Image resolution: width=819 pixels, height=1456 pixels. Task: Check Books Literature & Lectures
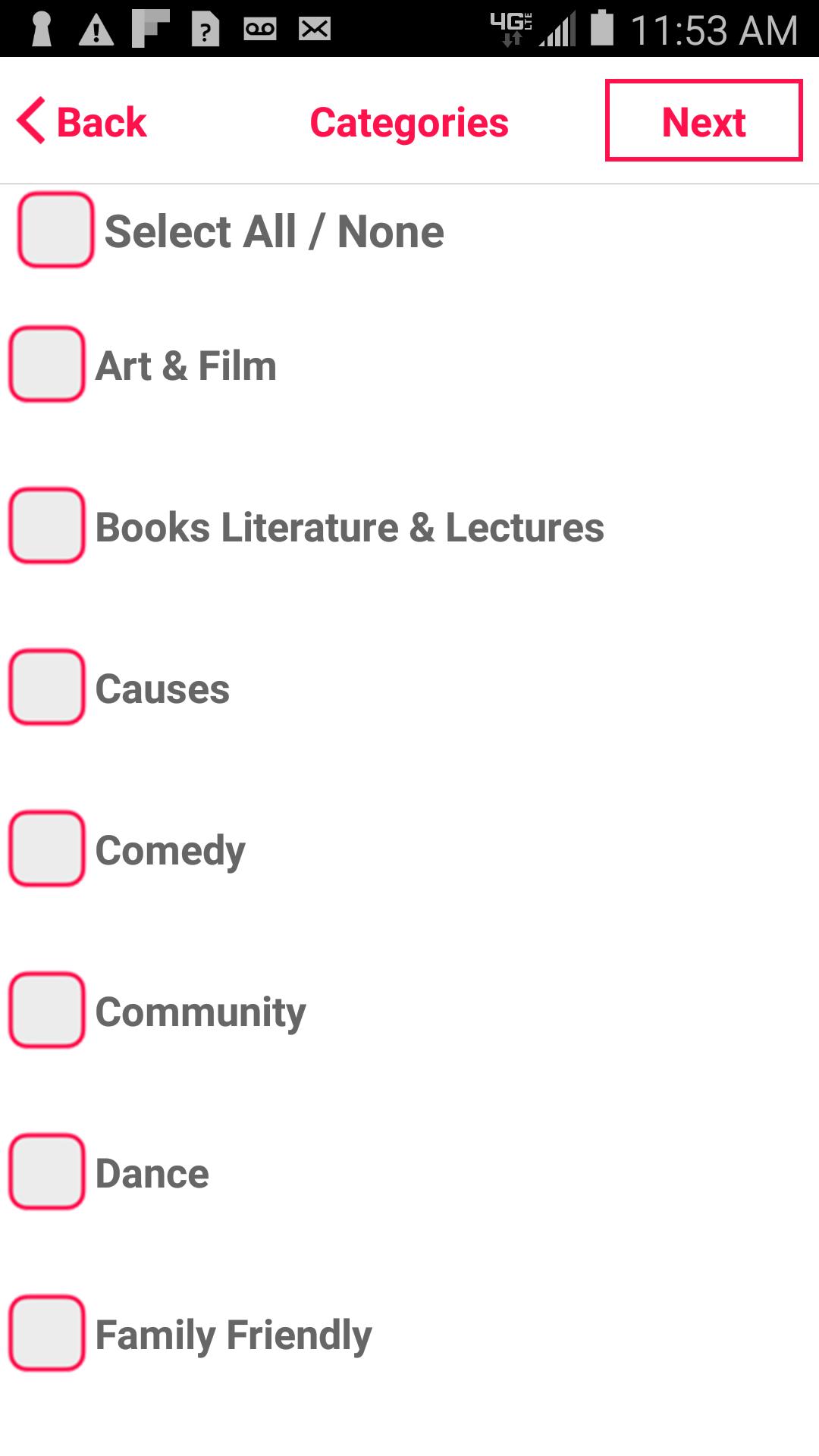coord(46,526)
